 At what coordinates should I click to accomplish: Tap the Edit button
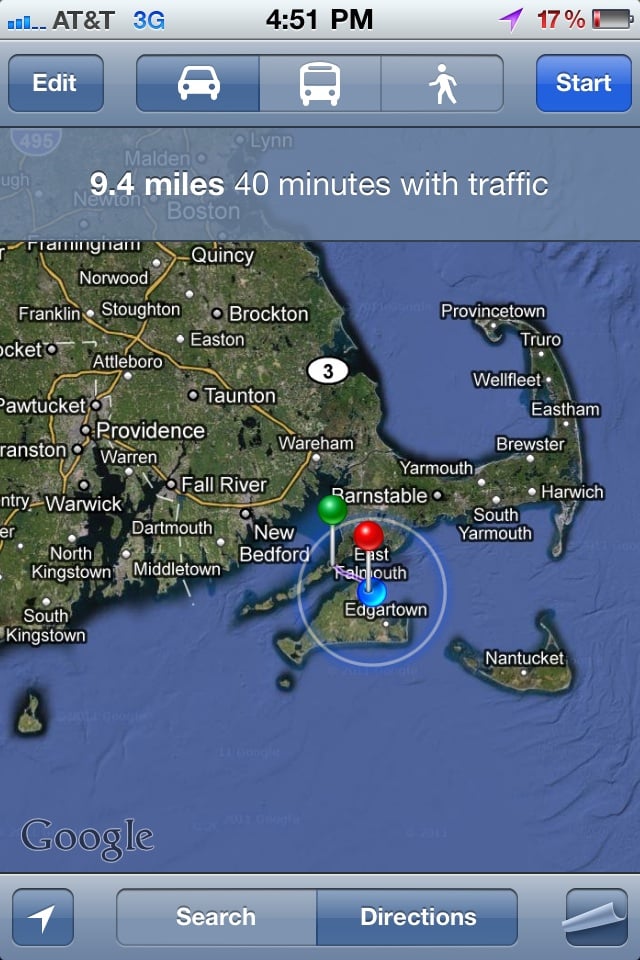(x=55, y=83)
